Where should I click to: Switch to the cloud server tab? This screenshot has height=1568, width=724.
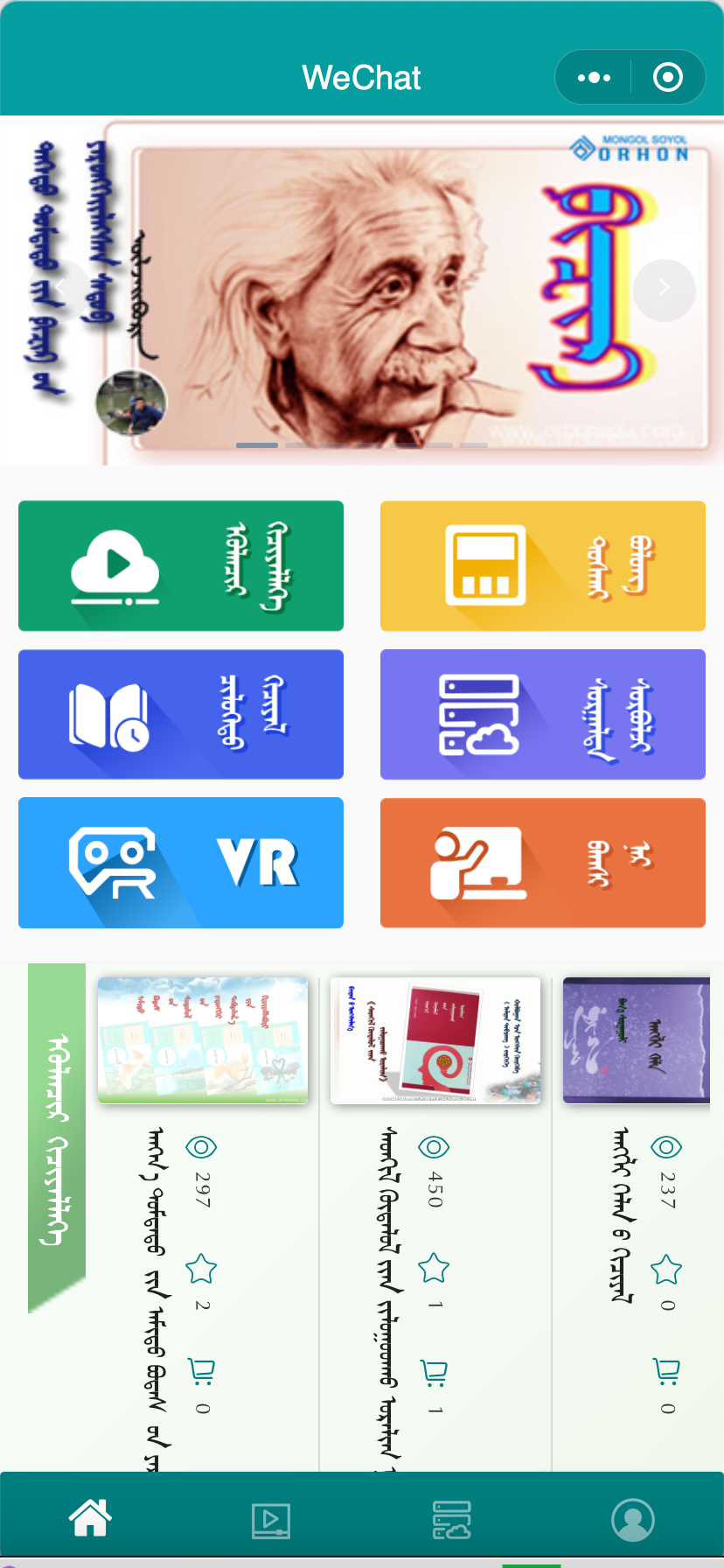click(x=452, y=1521)
